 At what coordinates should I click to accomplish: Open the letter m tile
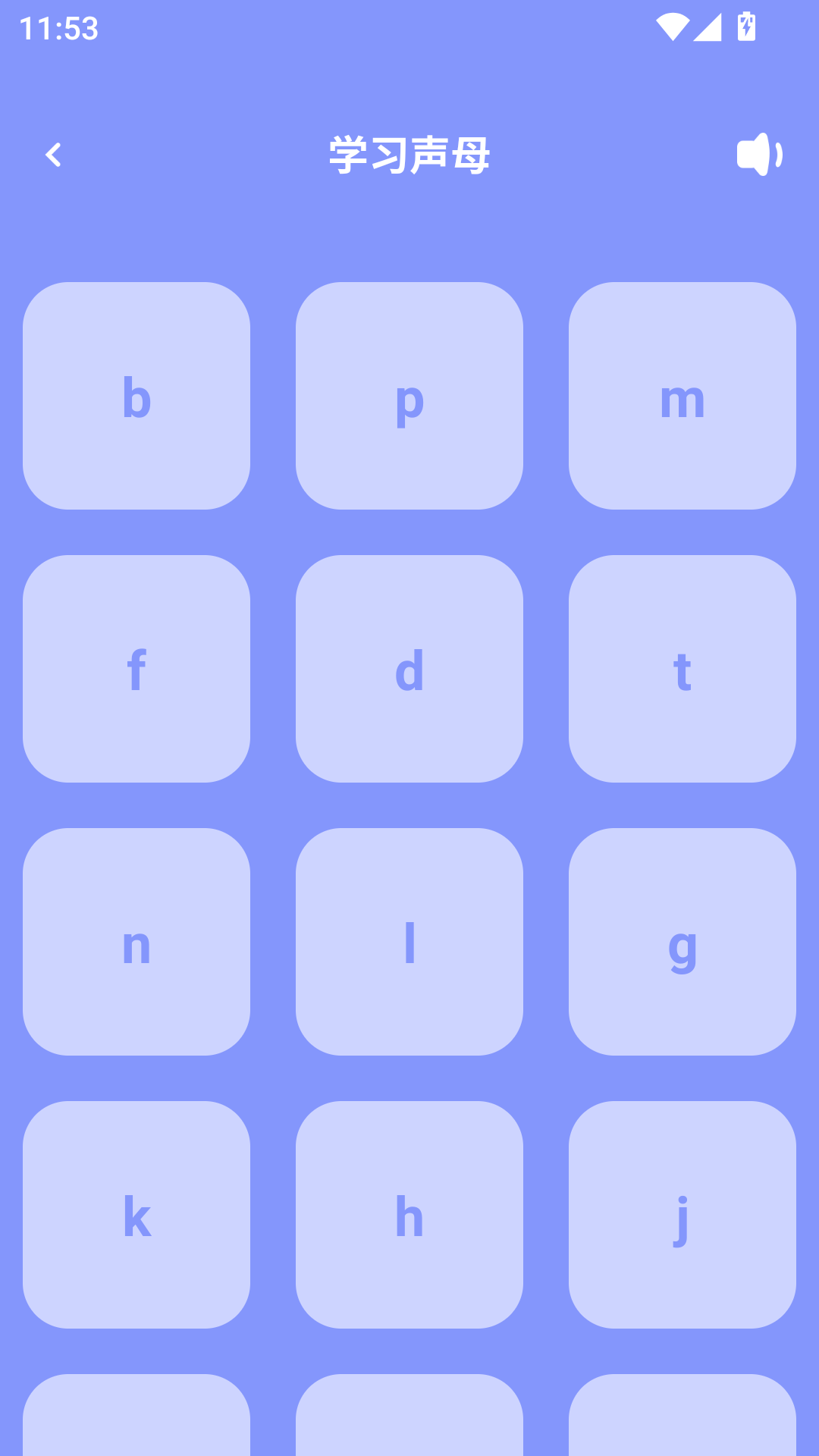682,396
